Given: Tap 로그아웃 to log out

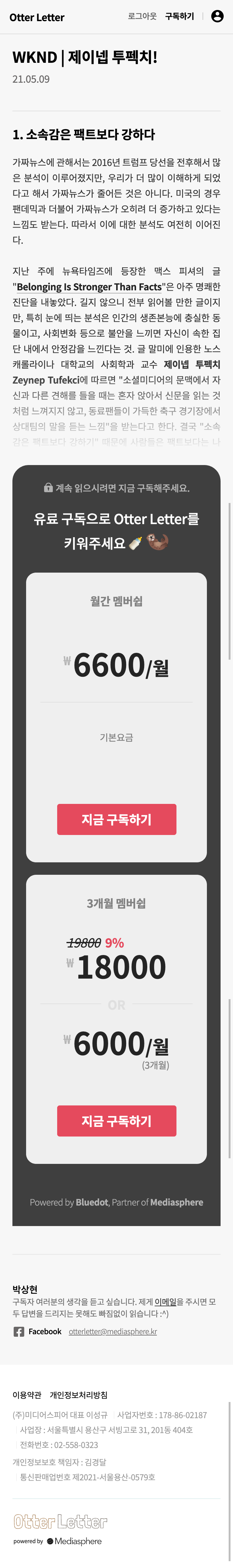Looking at the screenshot, I should (x=142, y=16).
